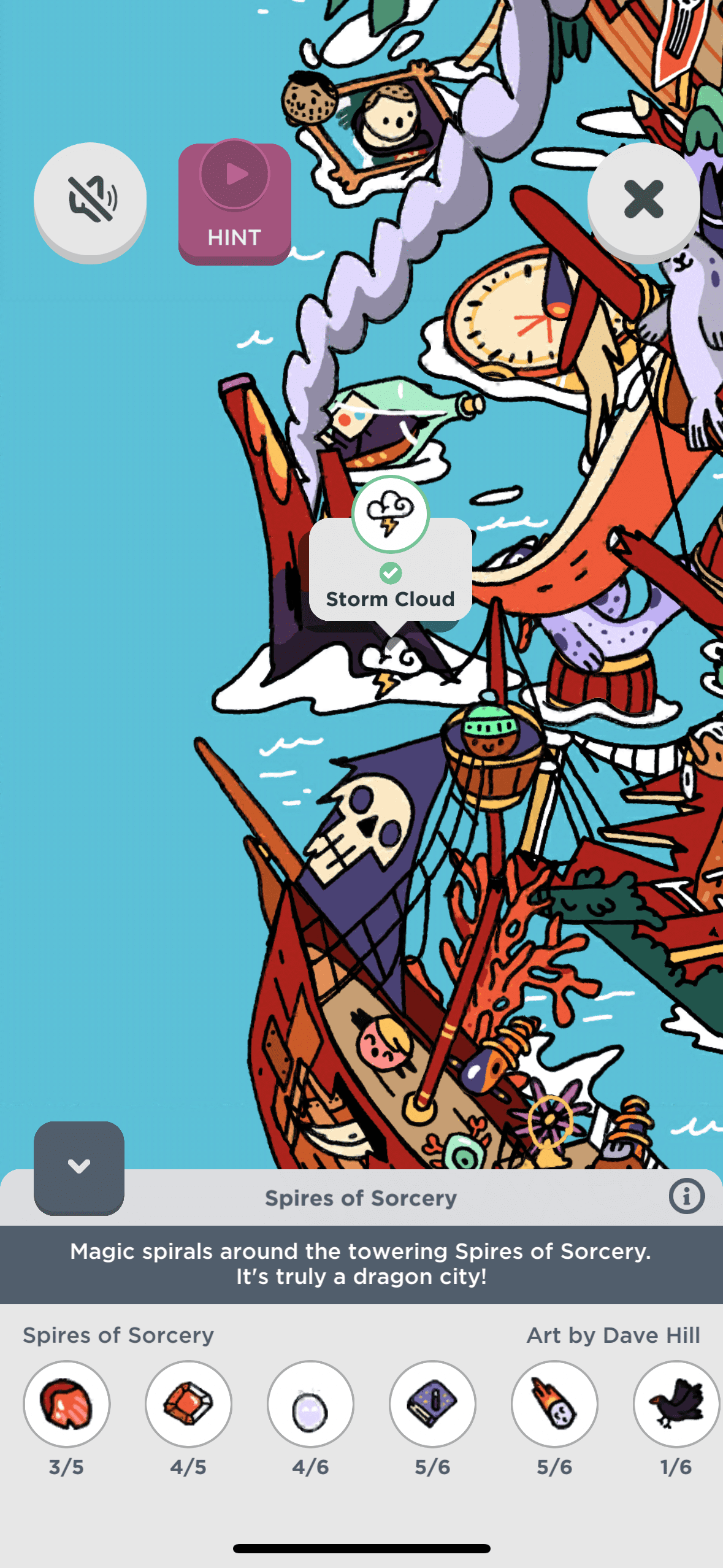The width and height of the screenshot is (723, 1568).
Task: Open the info icon for Spires of Sorcery
Action: 686,1196
